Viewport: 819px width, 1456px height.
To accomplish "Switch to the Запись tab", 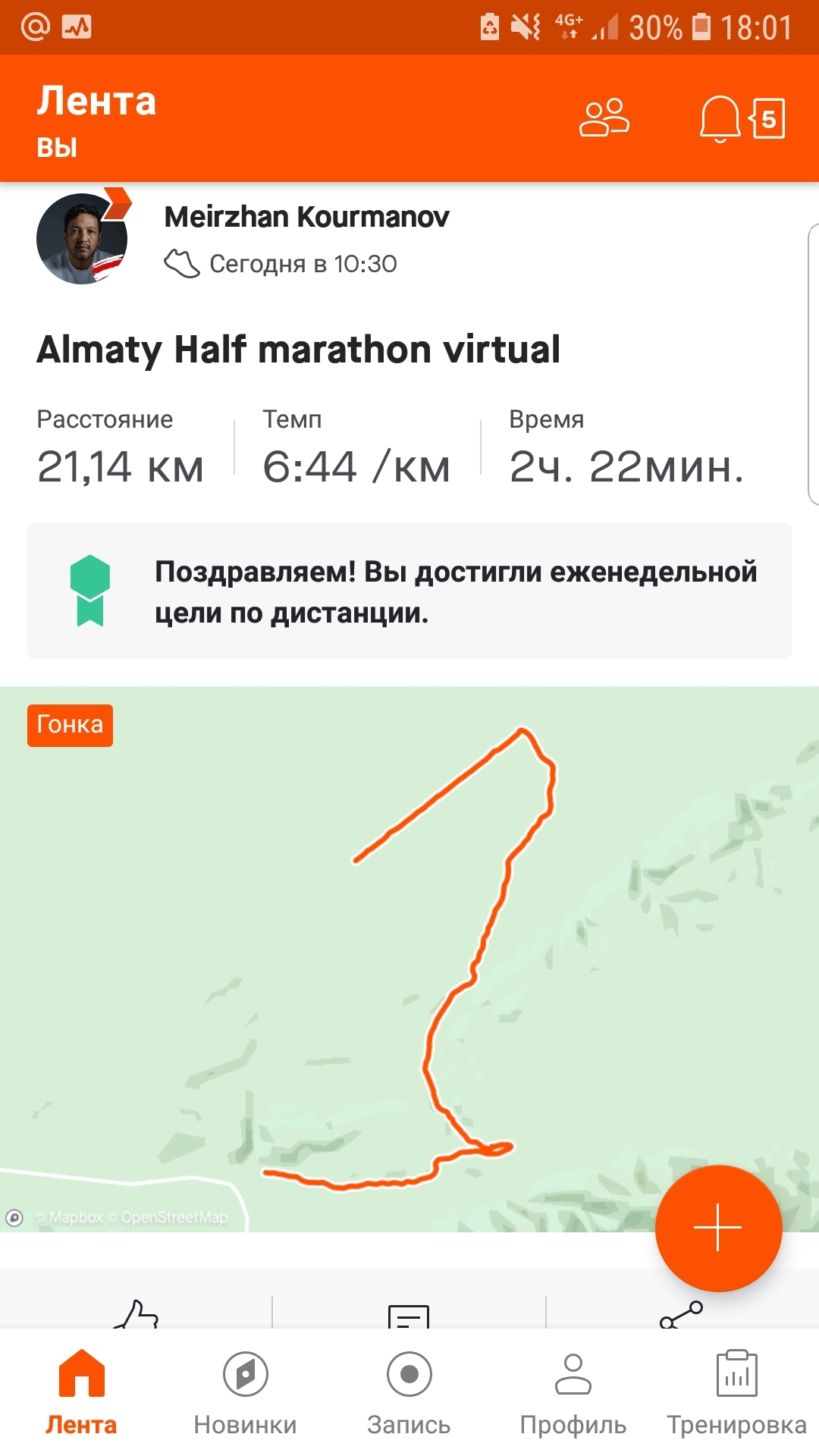I will 409,1392.
